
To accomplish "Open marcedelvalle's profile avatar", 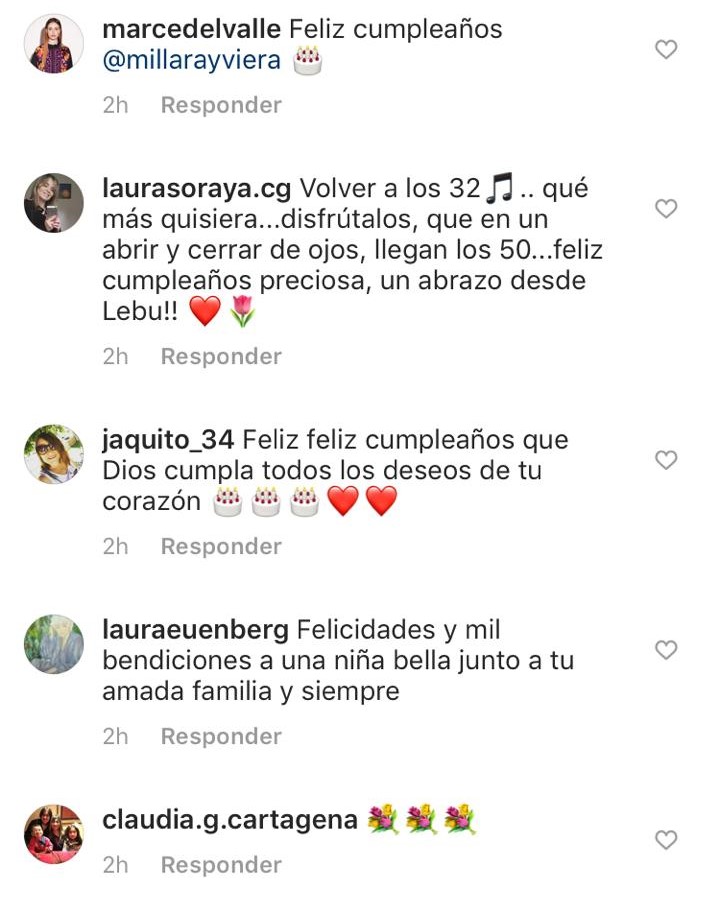I will [x=54, y=44].
